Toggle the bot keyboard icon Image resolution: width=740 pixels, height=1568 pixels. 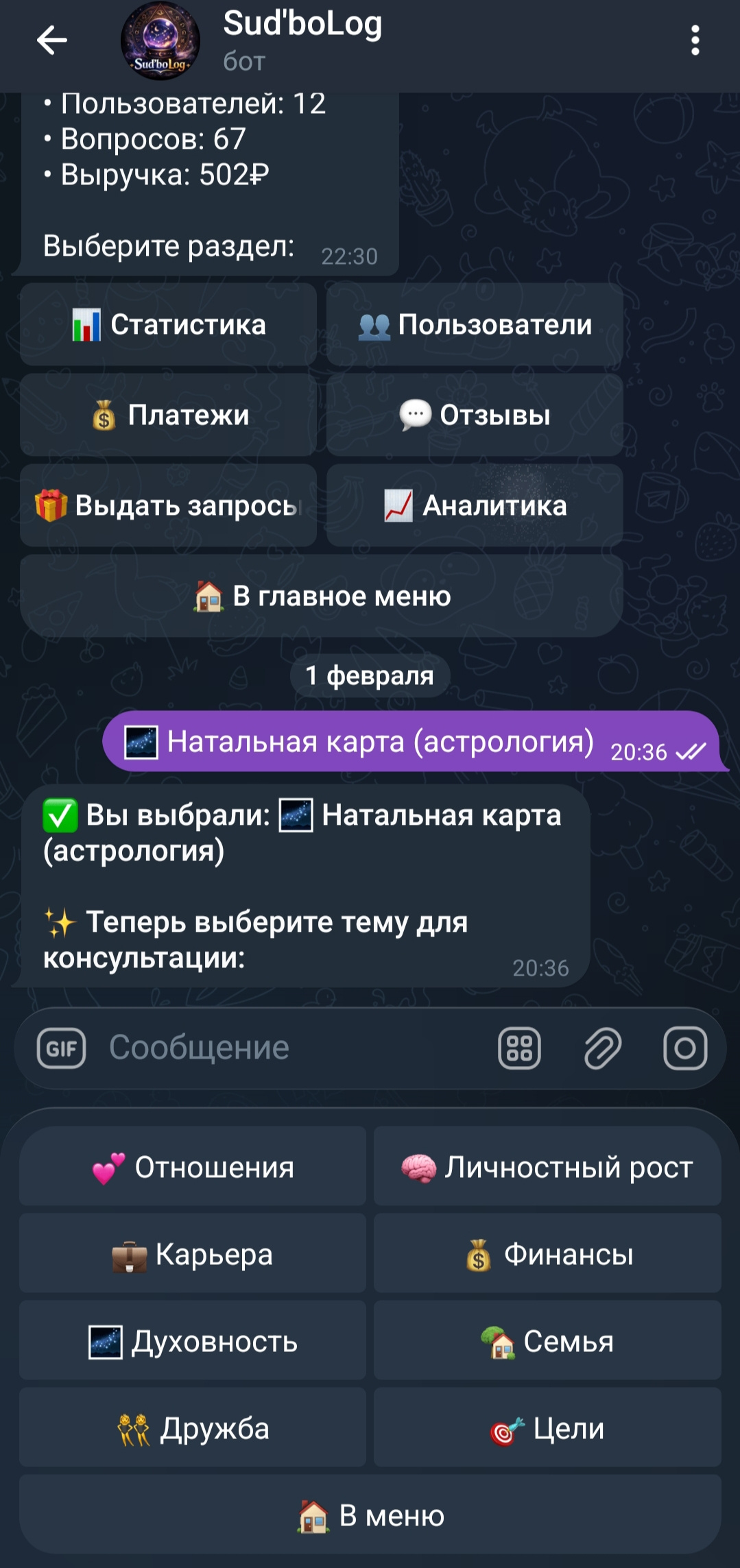click(519, 1048)
